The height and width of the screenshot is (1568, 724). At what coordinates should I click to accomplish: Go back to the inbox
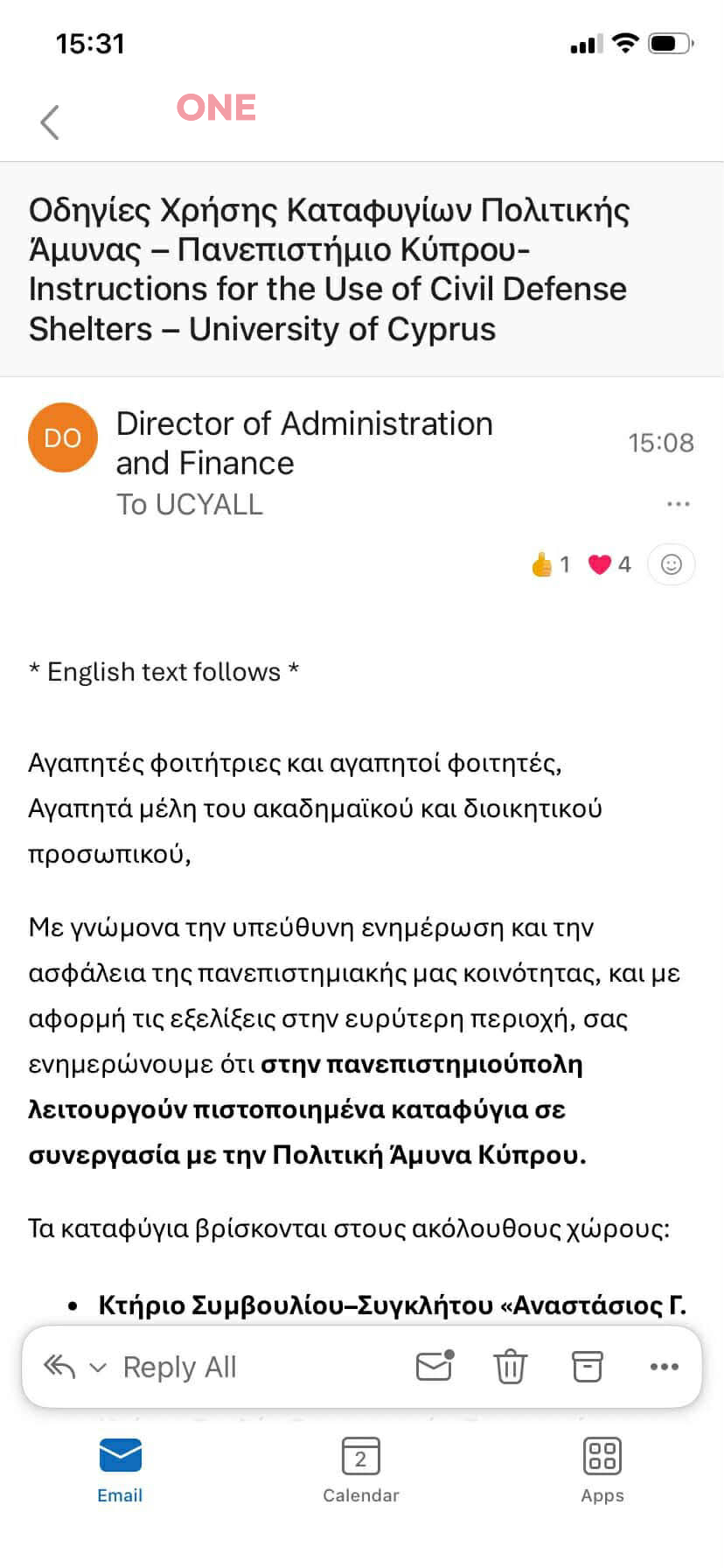pyautogui.click(x=50, y=122)
